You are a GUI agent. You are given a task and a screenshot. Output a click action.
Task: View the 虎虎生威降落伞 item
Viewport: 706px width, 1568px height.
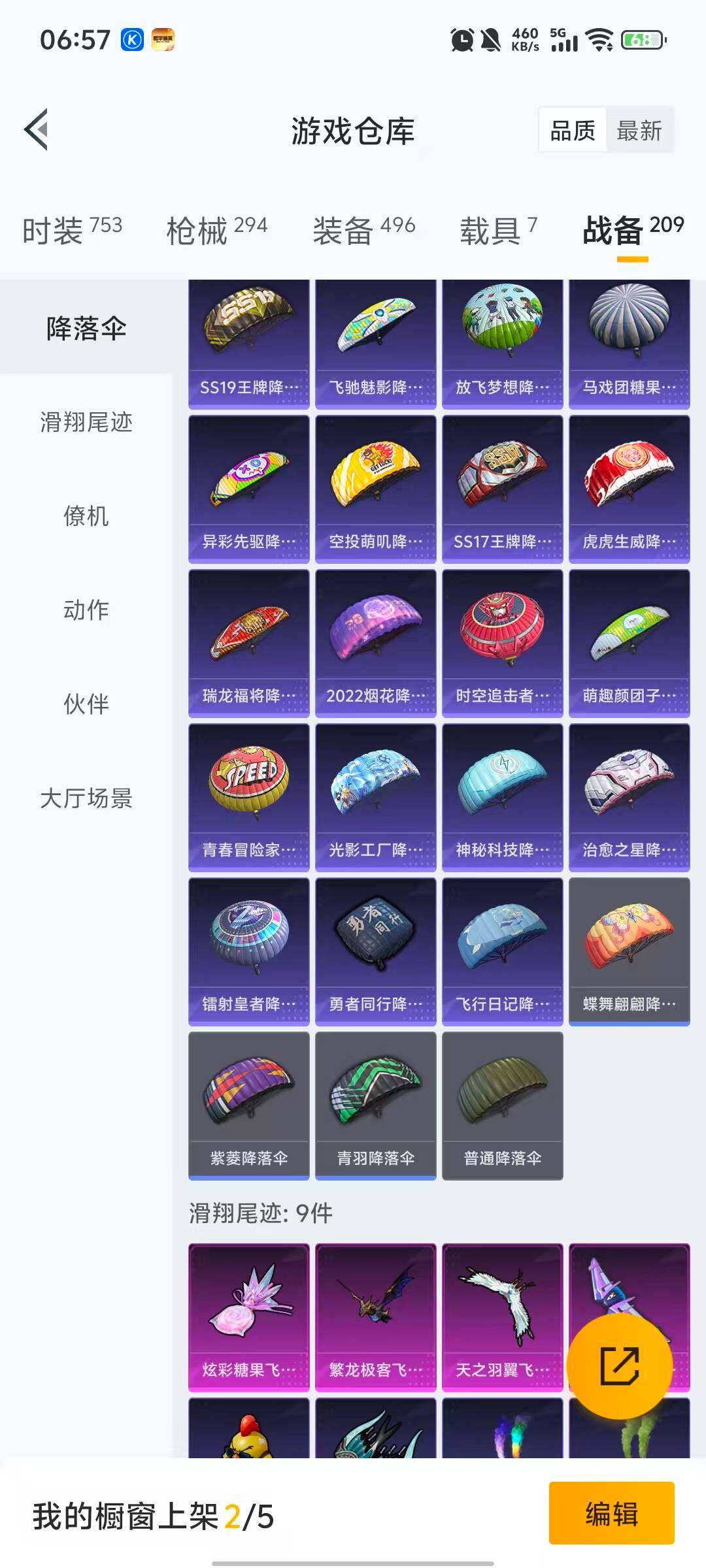pos(630,489)
